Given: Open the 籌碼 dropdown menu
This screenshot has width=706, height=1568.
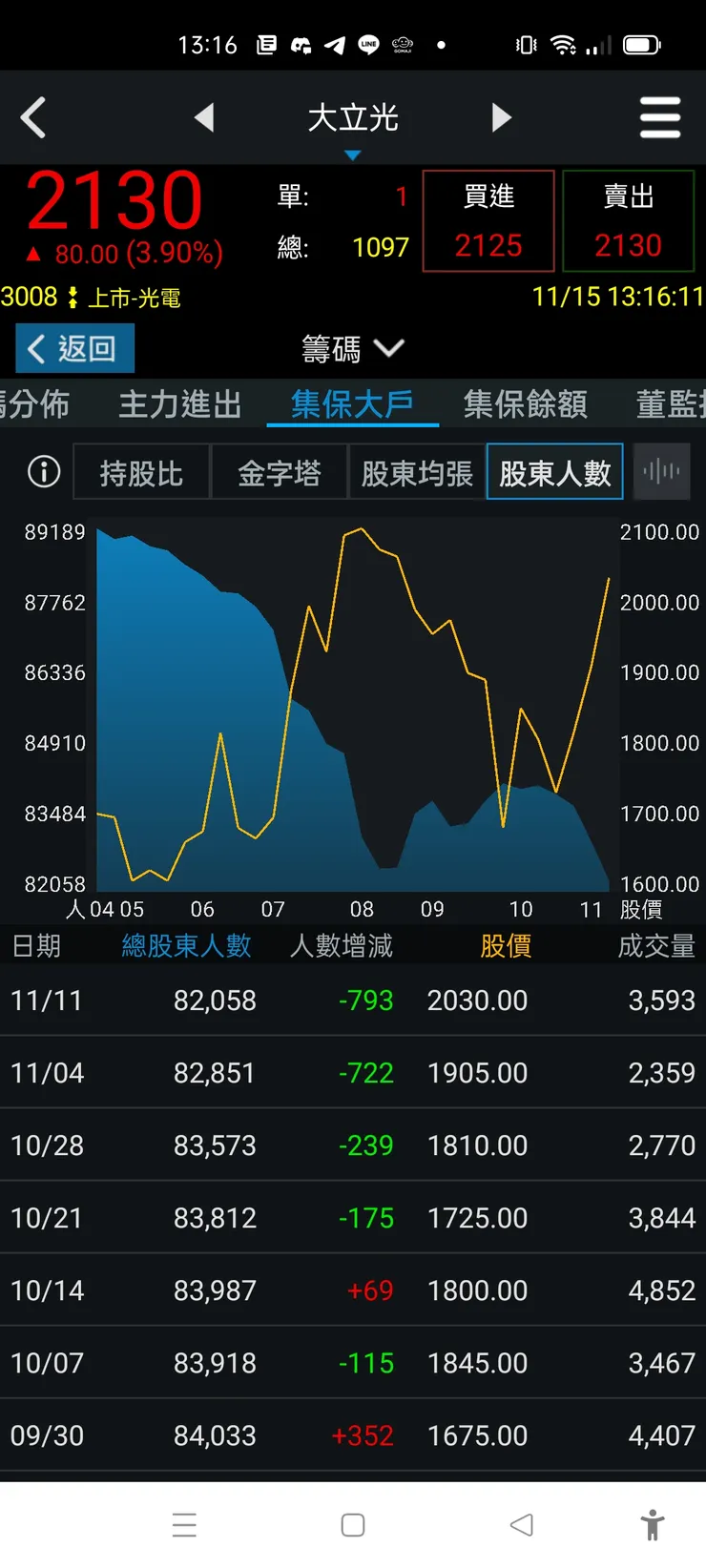Looking at the screenshot, I should 352,348.
